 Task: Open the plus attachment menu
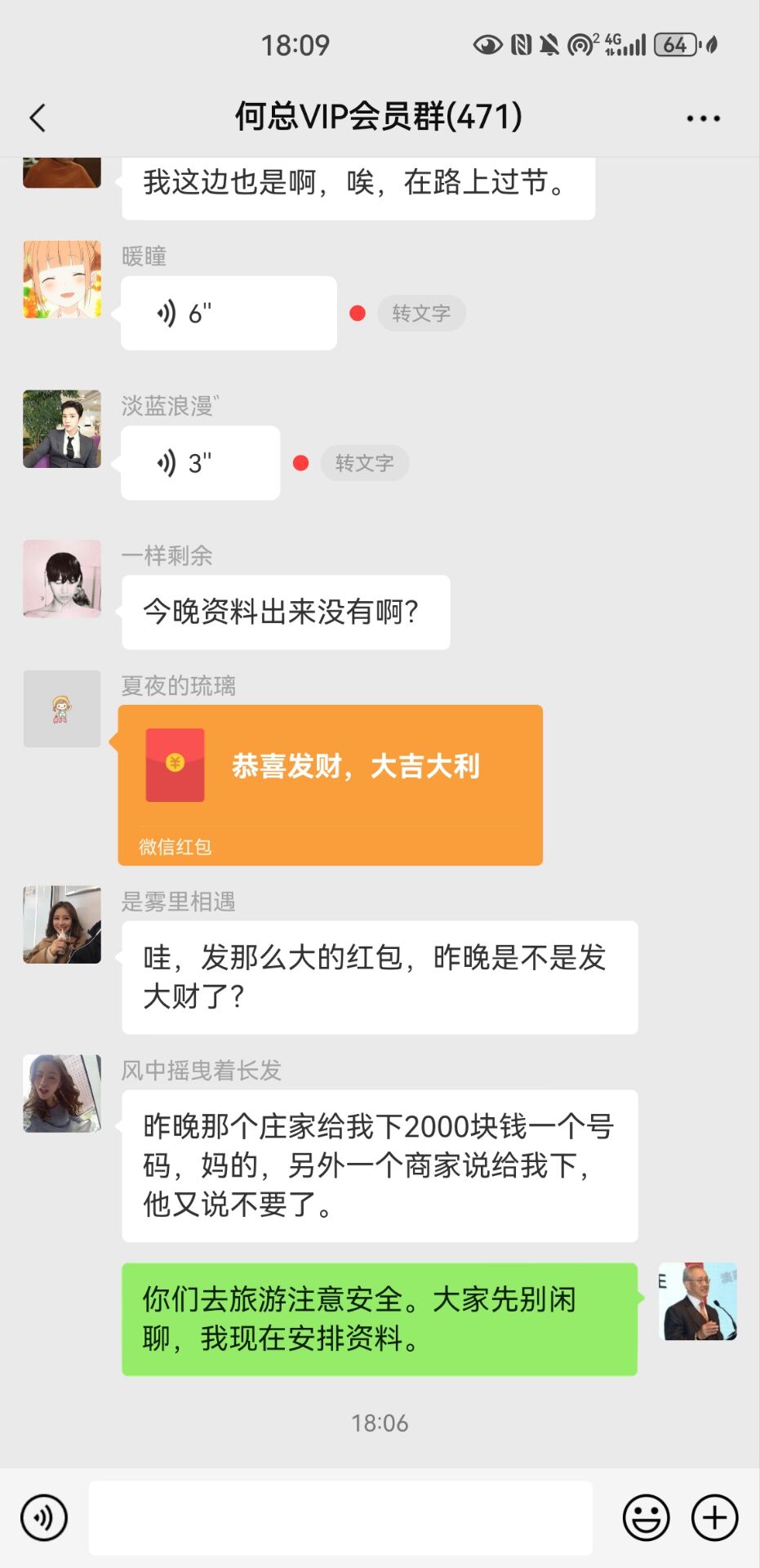point(714,1517)
